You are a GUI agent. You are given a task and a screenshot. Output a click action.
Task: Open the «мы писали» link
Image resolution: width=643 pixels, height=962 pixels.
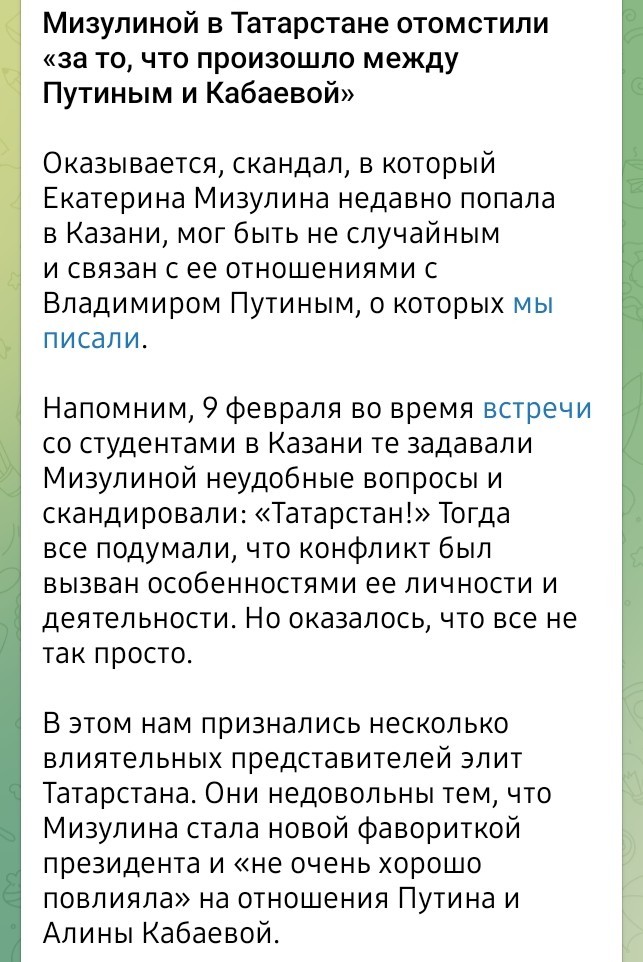coord(92,337)
